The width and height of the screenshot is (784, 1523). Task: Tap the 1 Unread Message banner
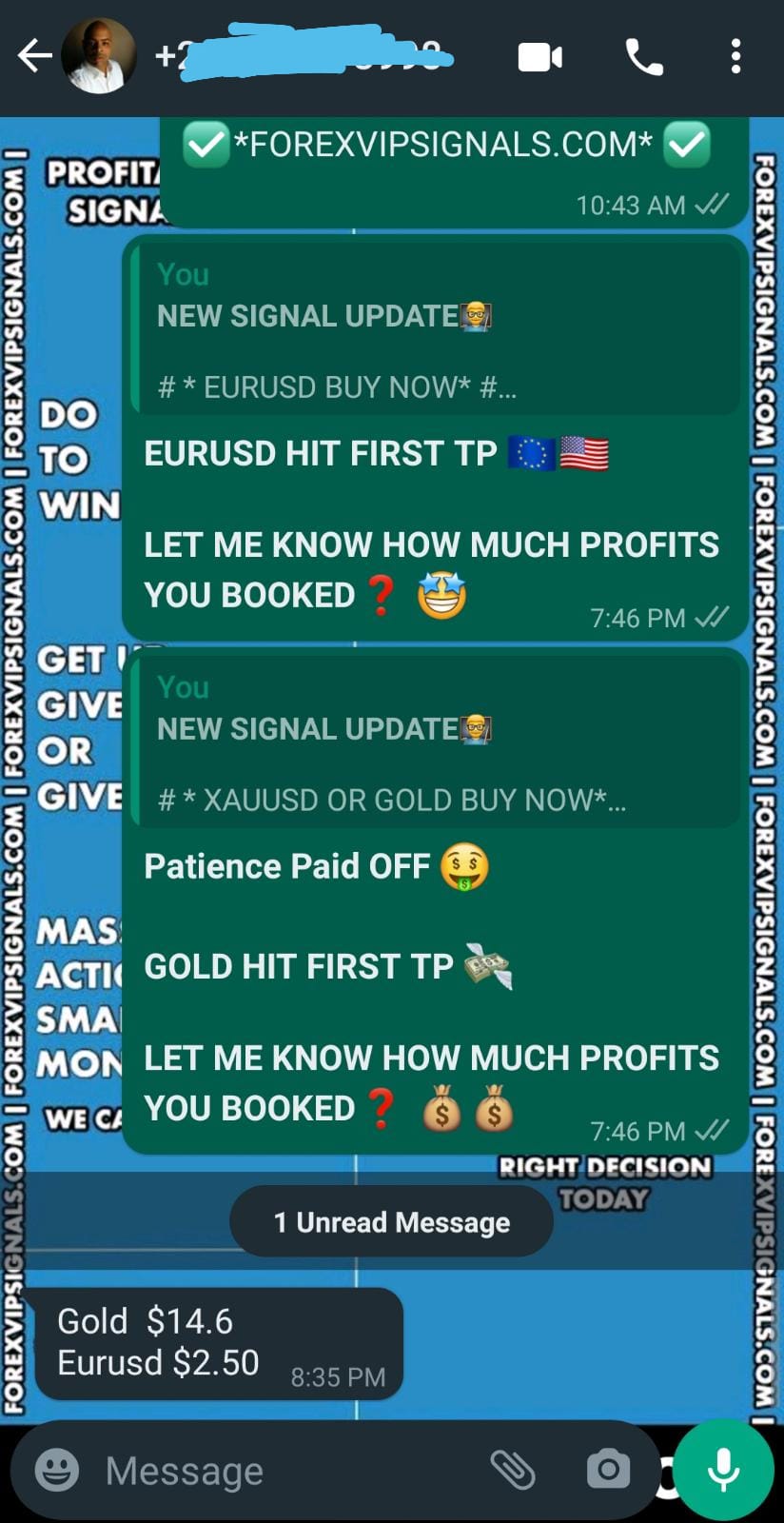tap(391, 1221)
